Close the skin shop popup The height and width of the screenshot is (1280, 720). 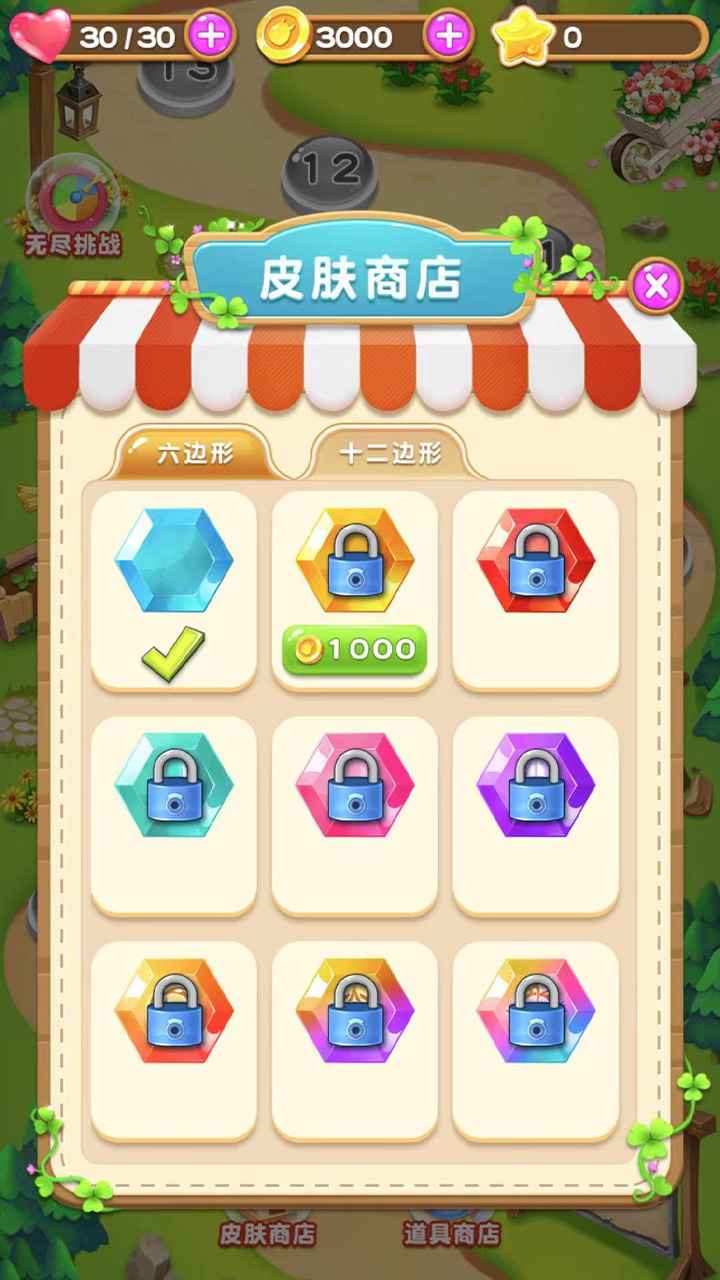(656, 286)
